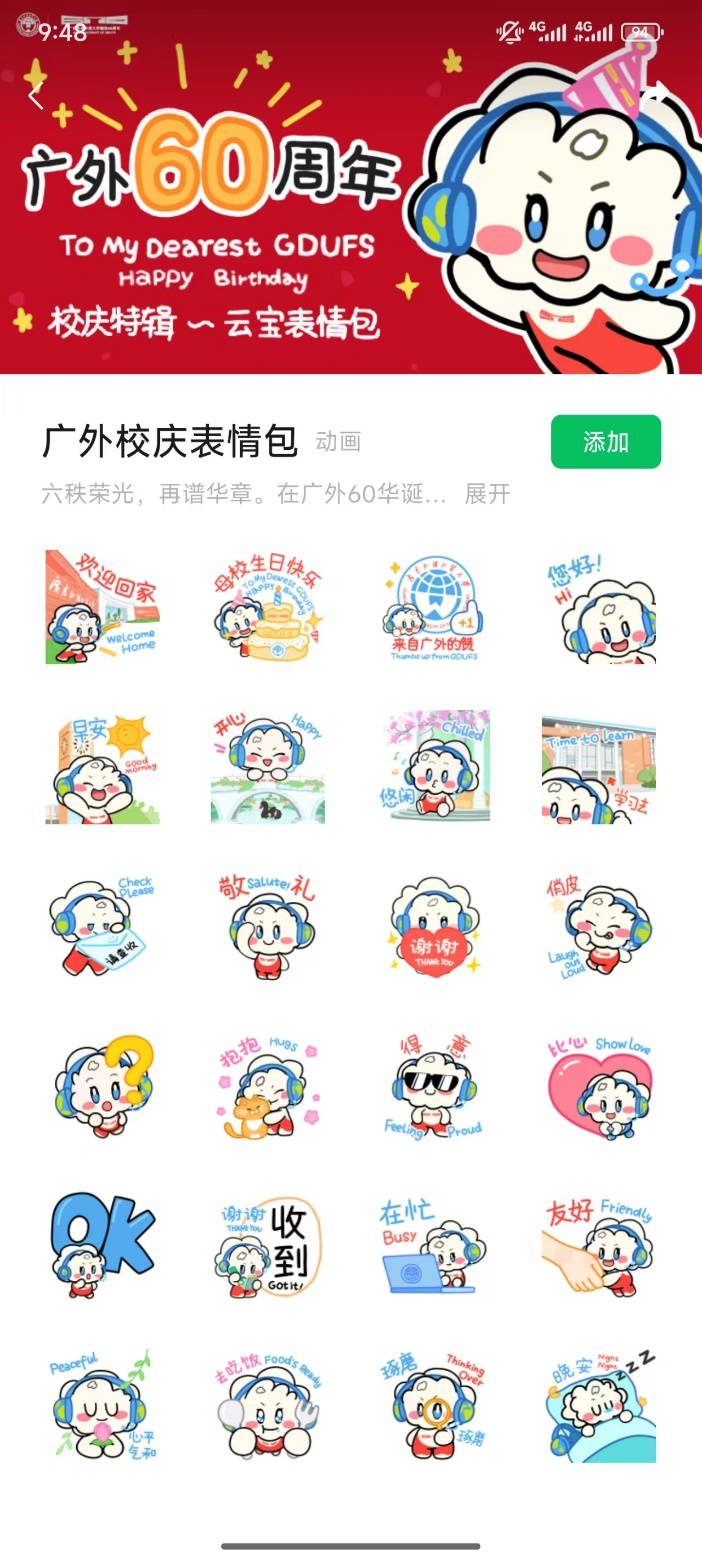Share this sticker pack

click(x=656, y=94)
